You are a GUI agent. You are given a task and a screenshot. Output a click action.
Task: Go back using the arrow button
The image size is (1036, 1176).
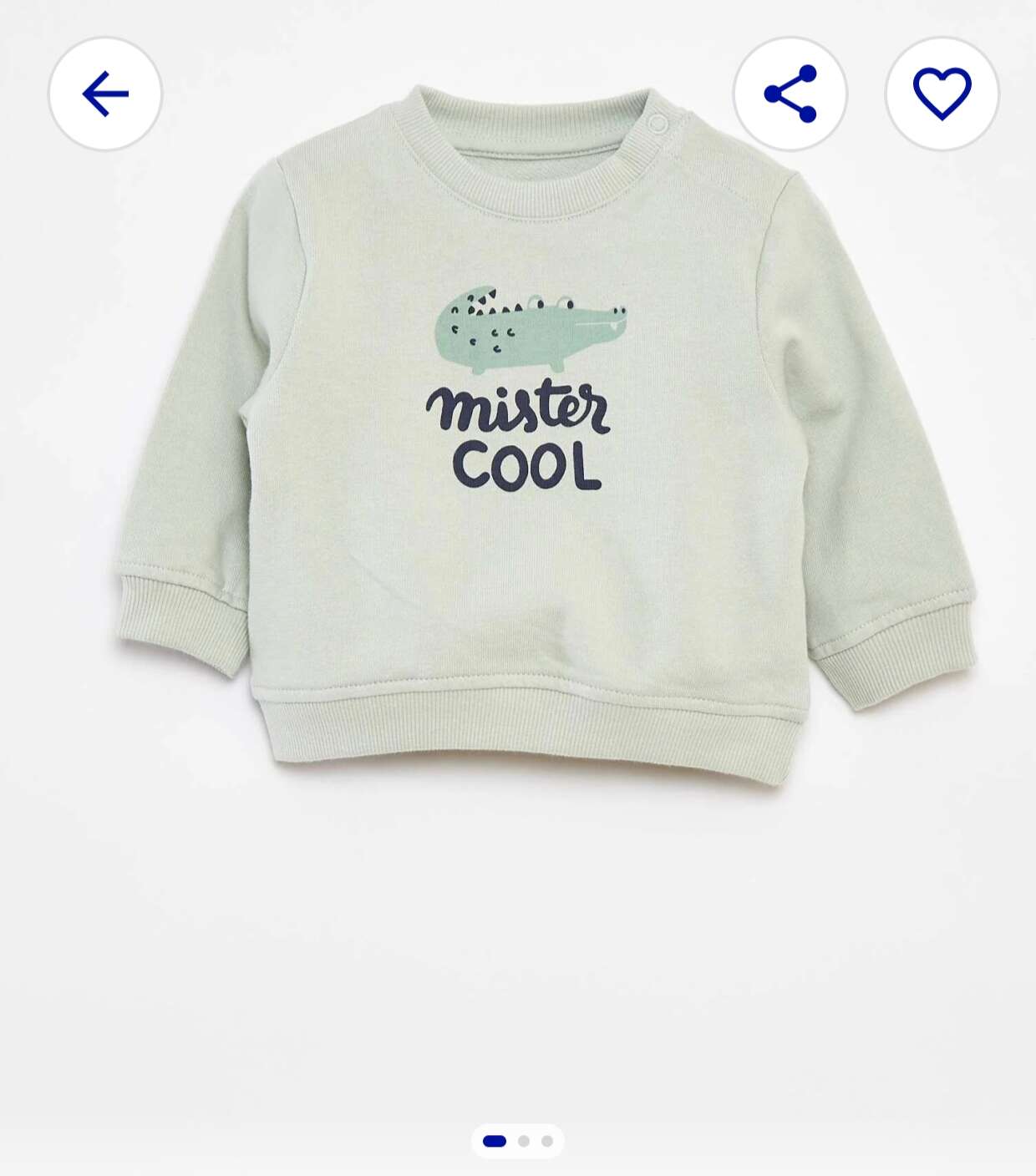(x=105, y=94)
